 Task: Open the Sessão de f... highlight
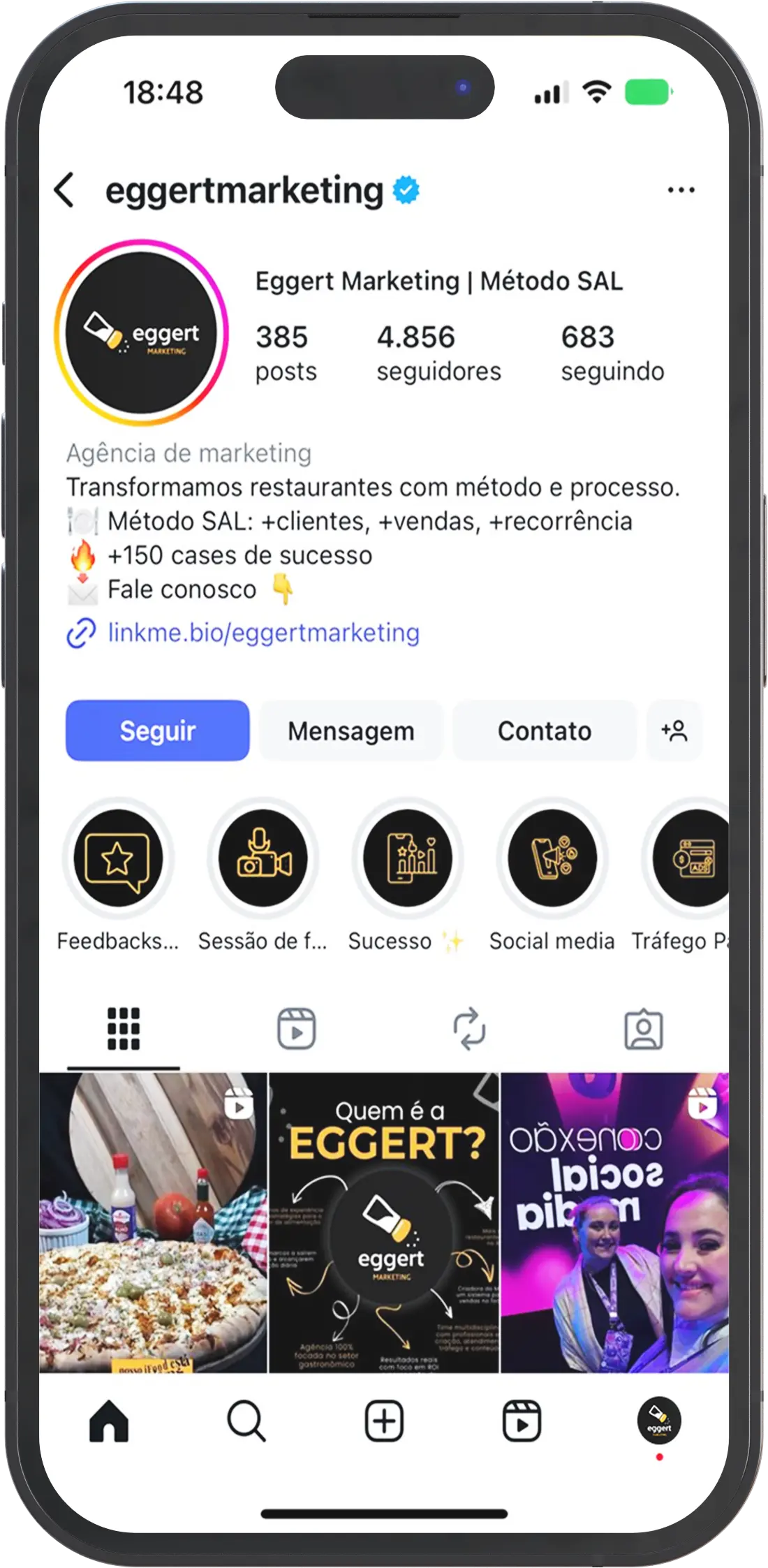click(263, 858)
